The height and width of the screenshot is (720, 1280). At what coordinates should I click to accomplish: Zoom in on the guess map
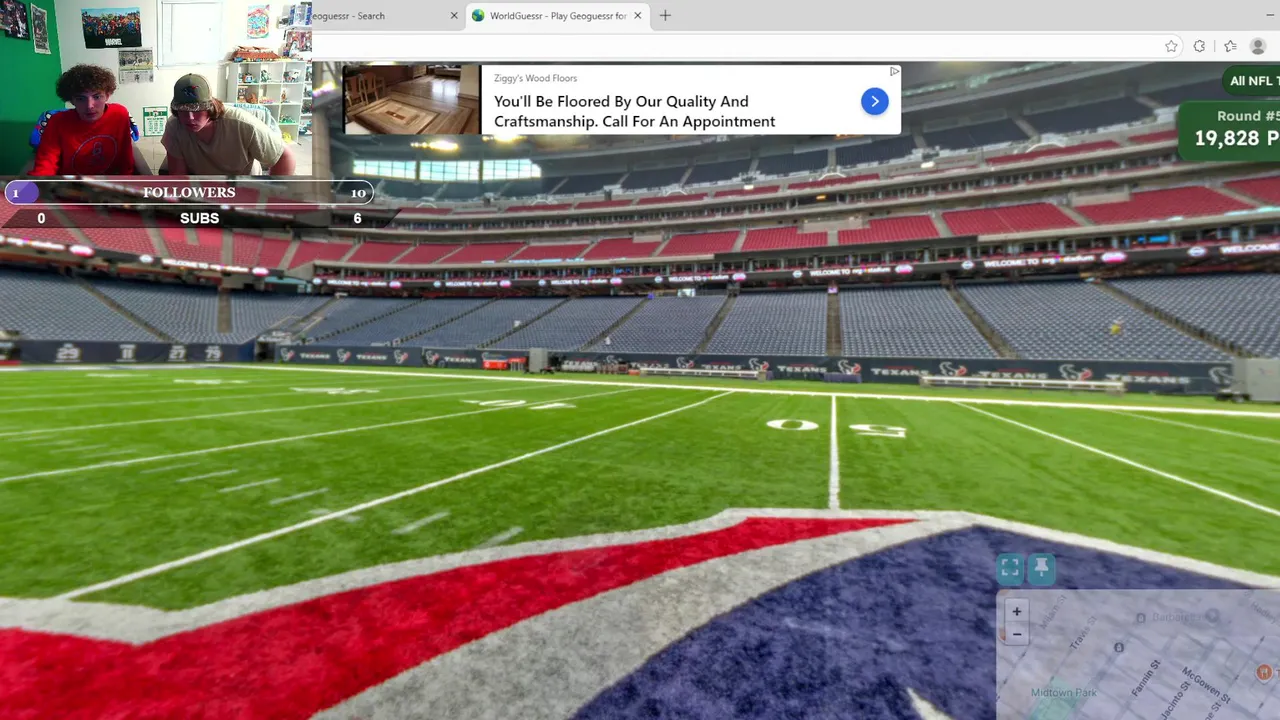click(x=1016, y=612)
